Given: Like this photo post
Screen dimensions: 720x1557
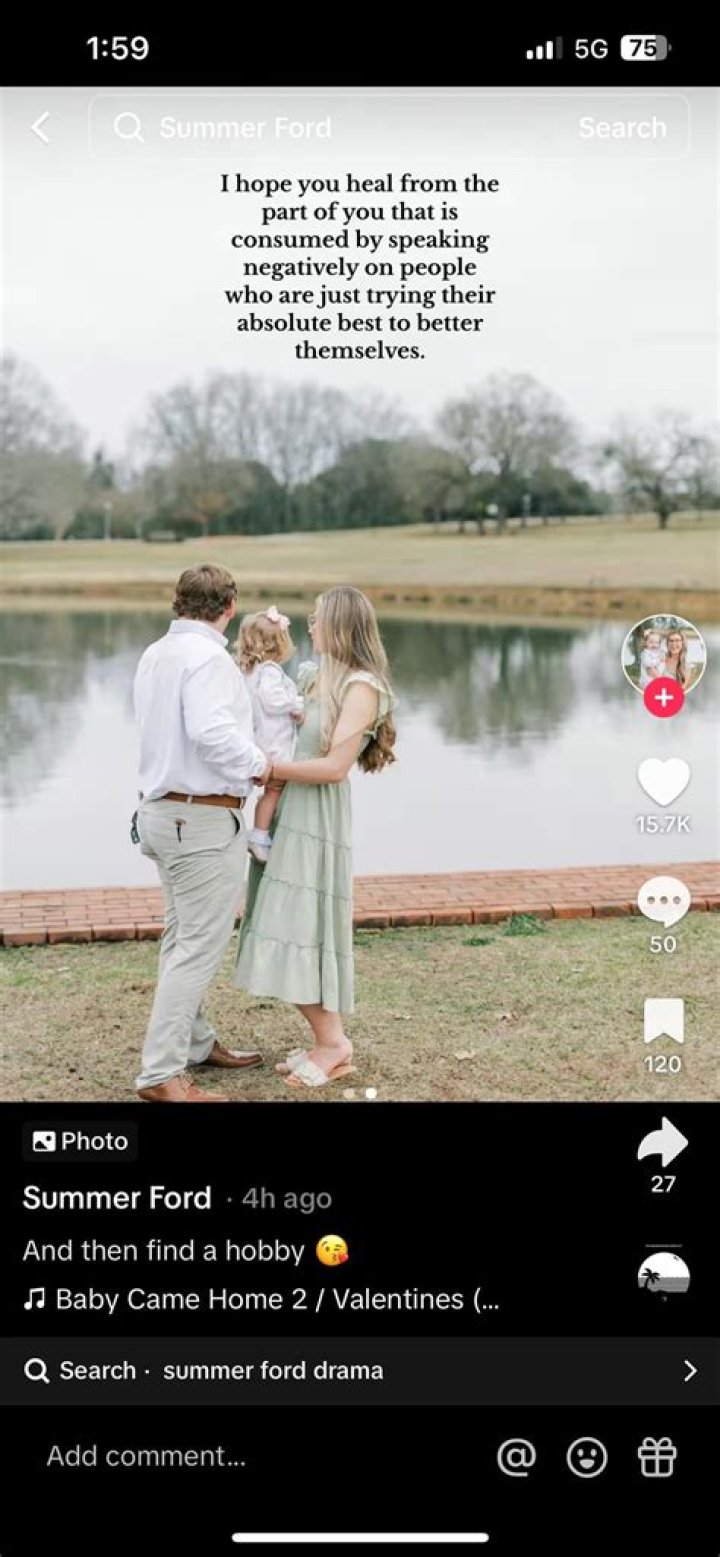Looking at the screenshot, I should [x=663, y=782].
